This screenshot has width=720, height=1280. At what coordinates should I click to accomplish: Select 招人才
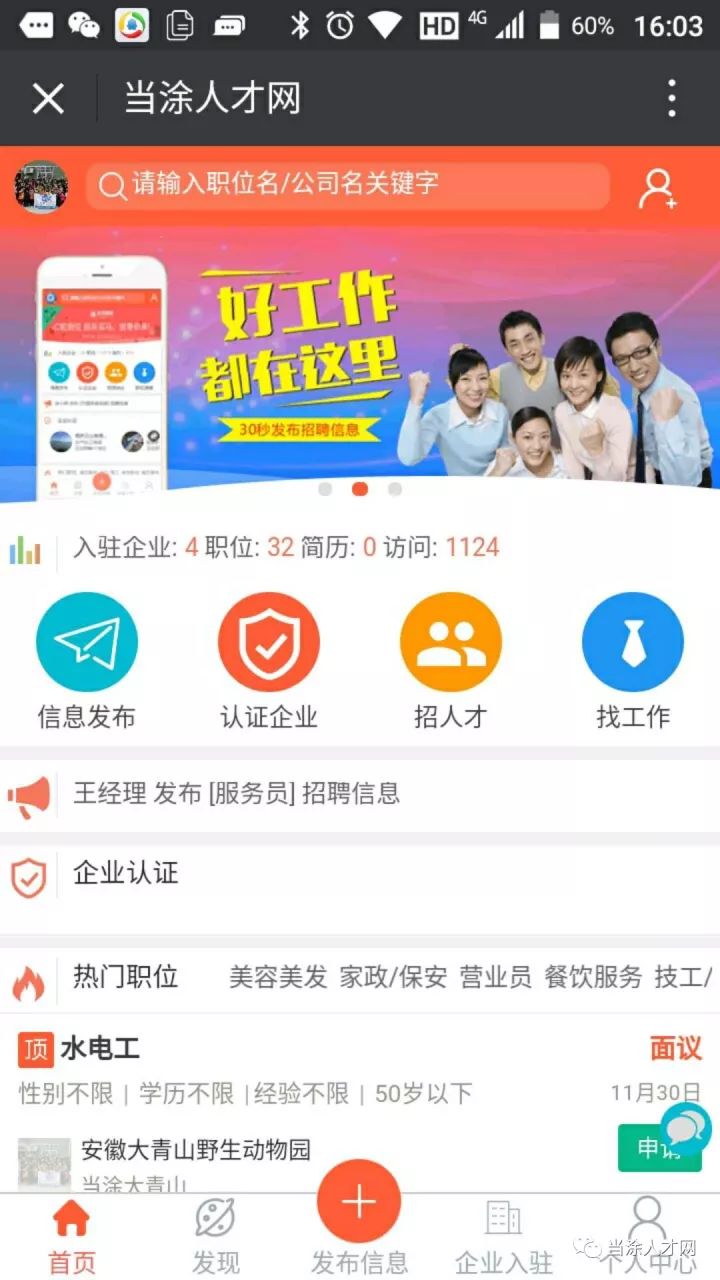tap(451, 662)
